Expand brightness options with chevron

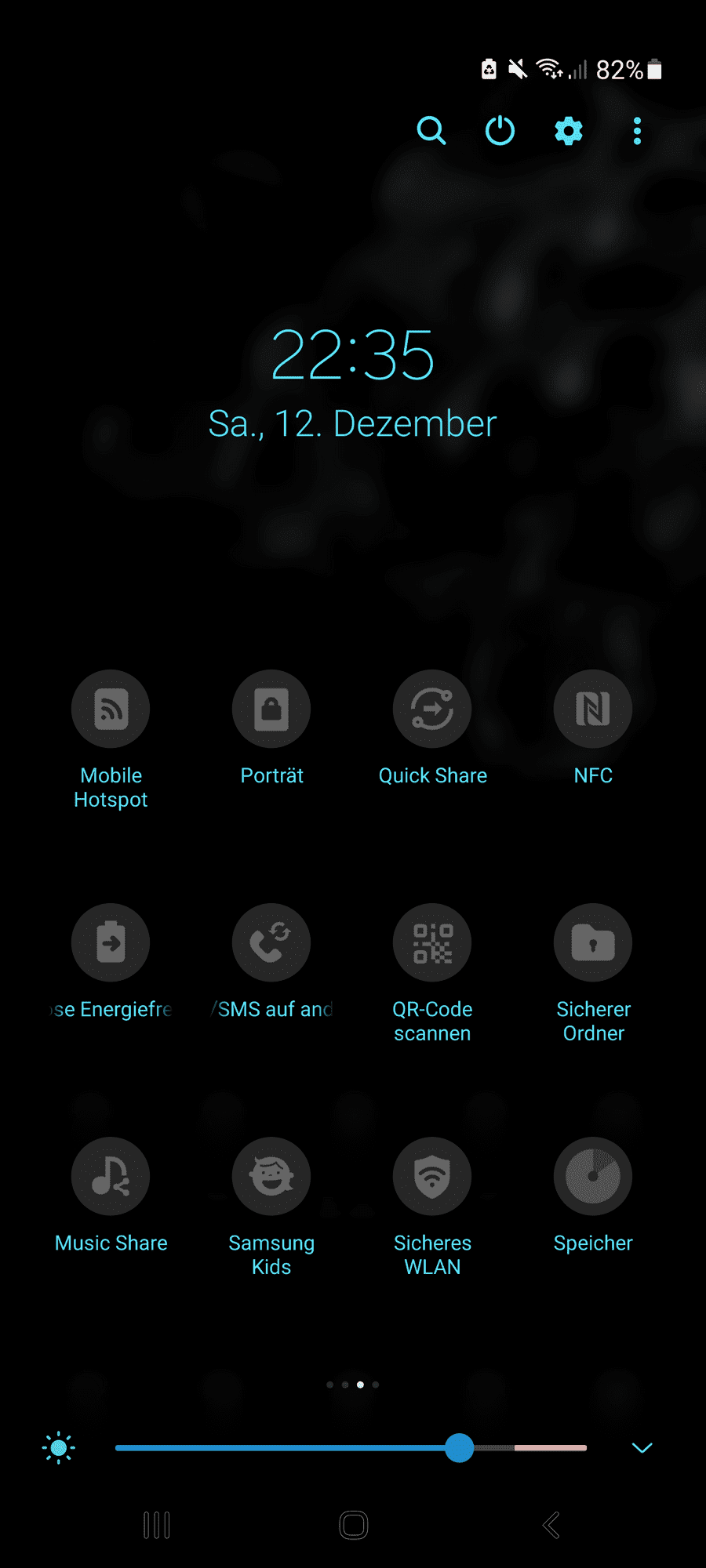click(x=642, y=1447)
